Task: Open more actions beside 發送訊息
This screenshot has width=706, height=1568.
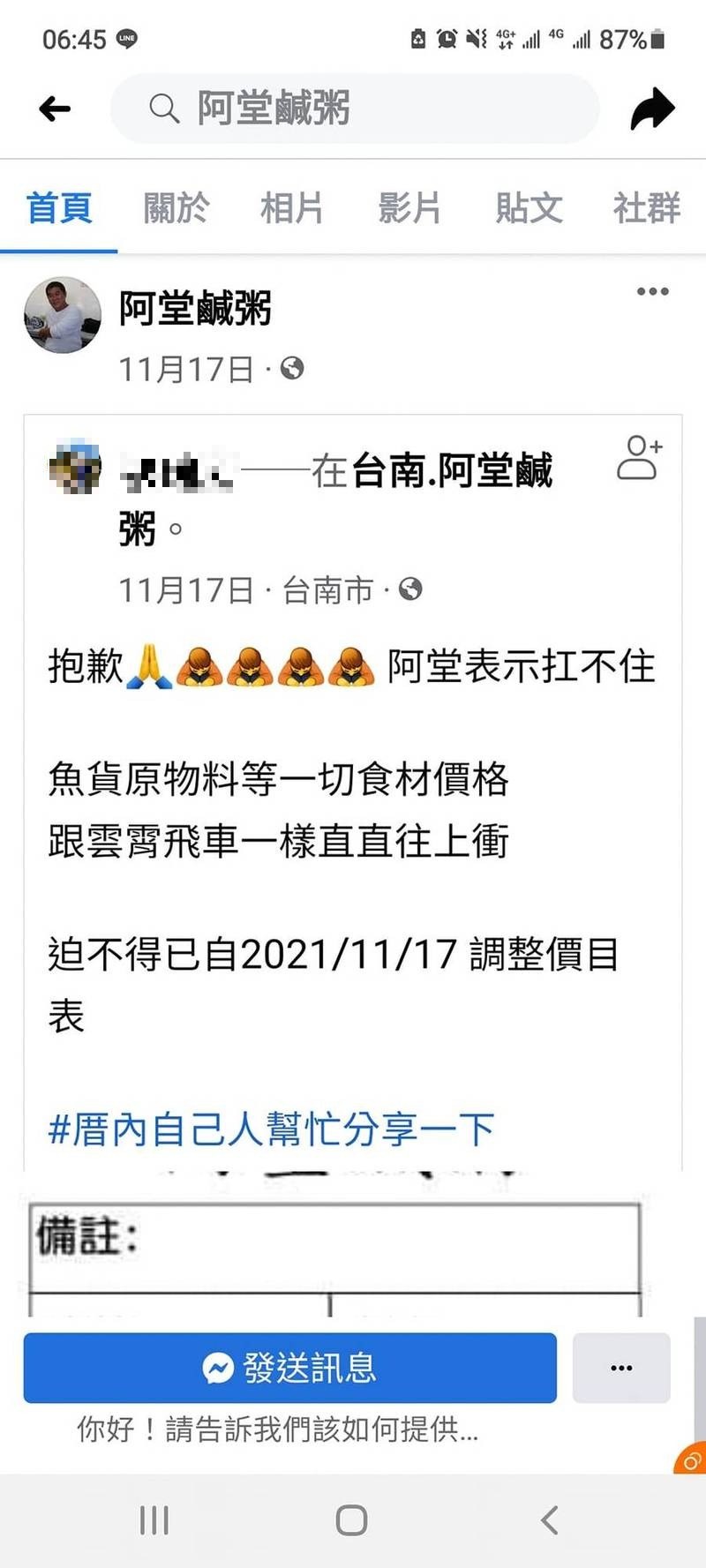Action: [x=621, y=1368]
